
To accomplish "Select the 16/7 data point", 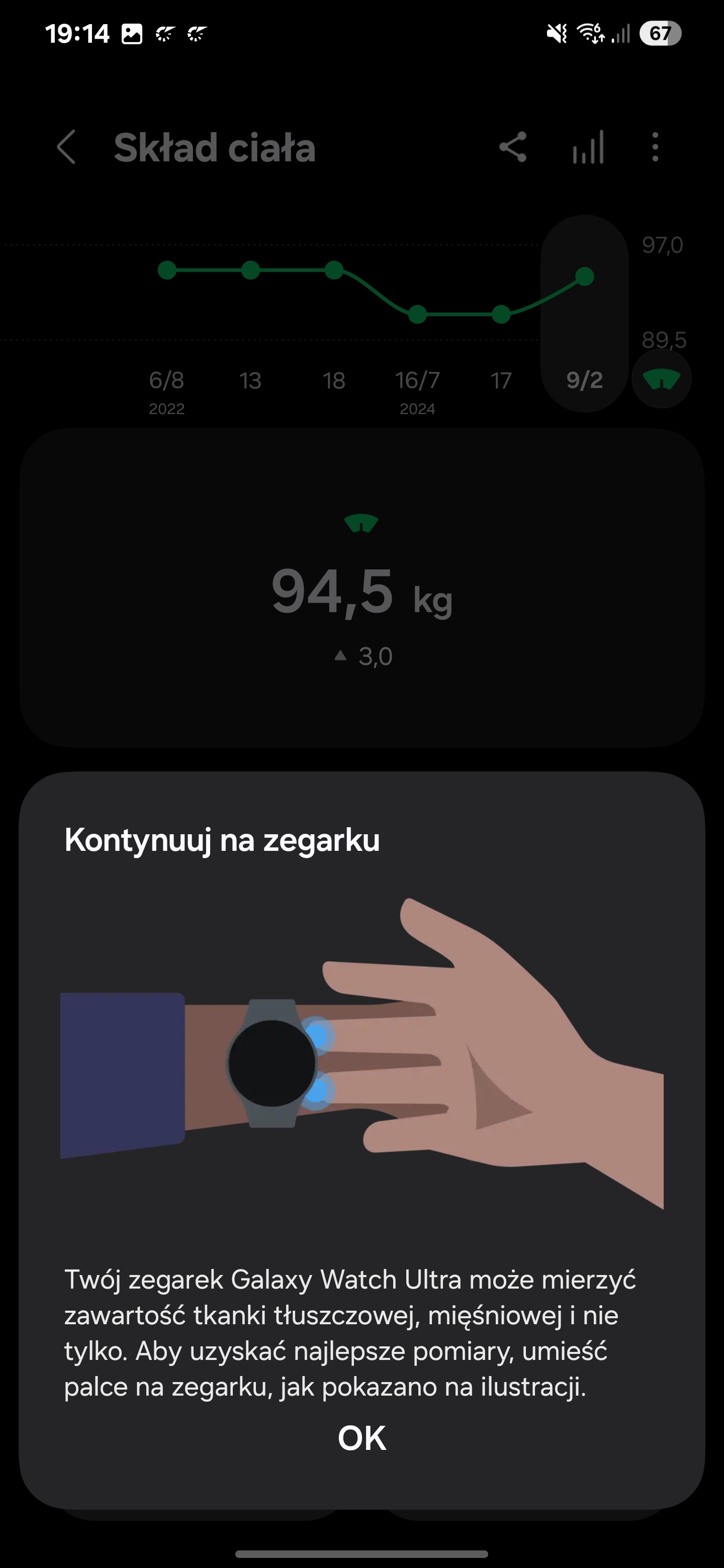I will (417, 315).
